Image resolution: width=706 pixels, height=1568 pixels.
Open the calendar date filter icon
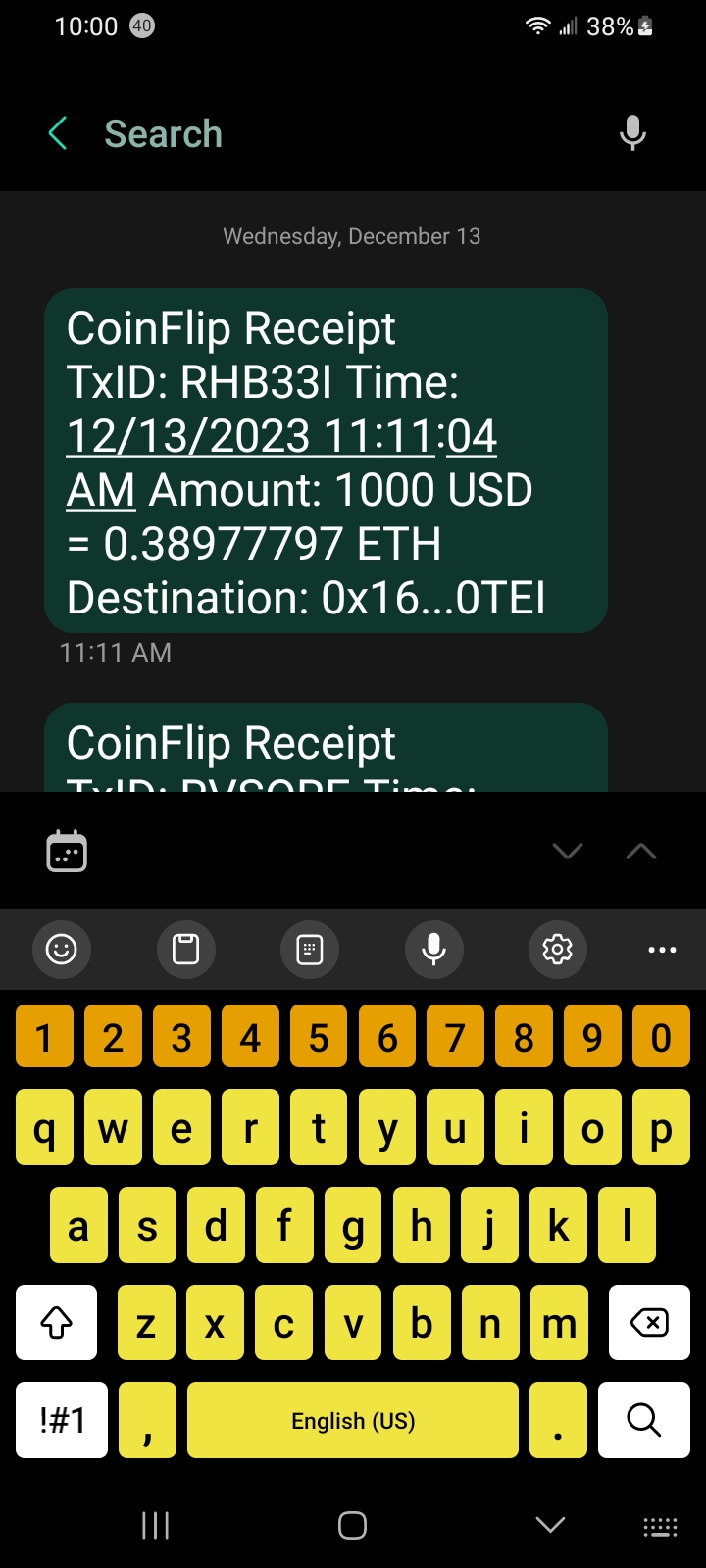[67, 851]
